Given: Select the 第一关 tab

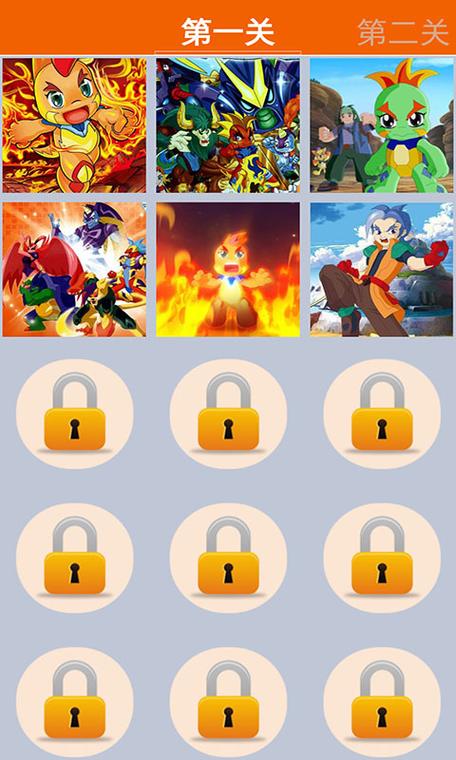Looking at the screenshot, I should coord(228,32).
